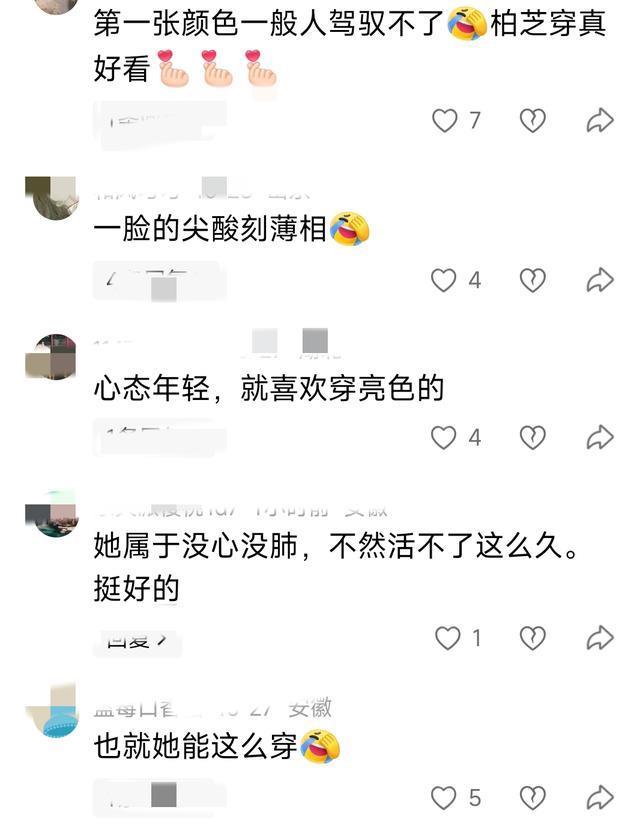Image resolution: width=640 pixels, height=840 pixels.
Task: Share the 心态年轻 comment
Action: [599, 437]
